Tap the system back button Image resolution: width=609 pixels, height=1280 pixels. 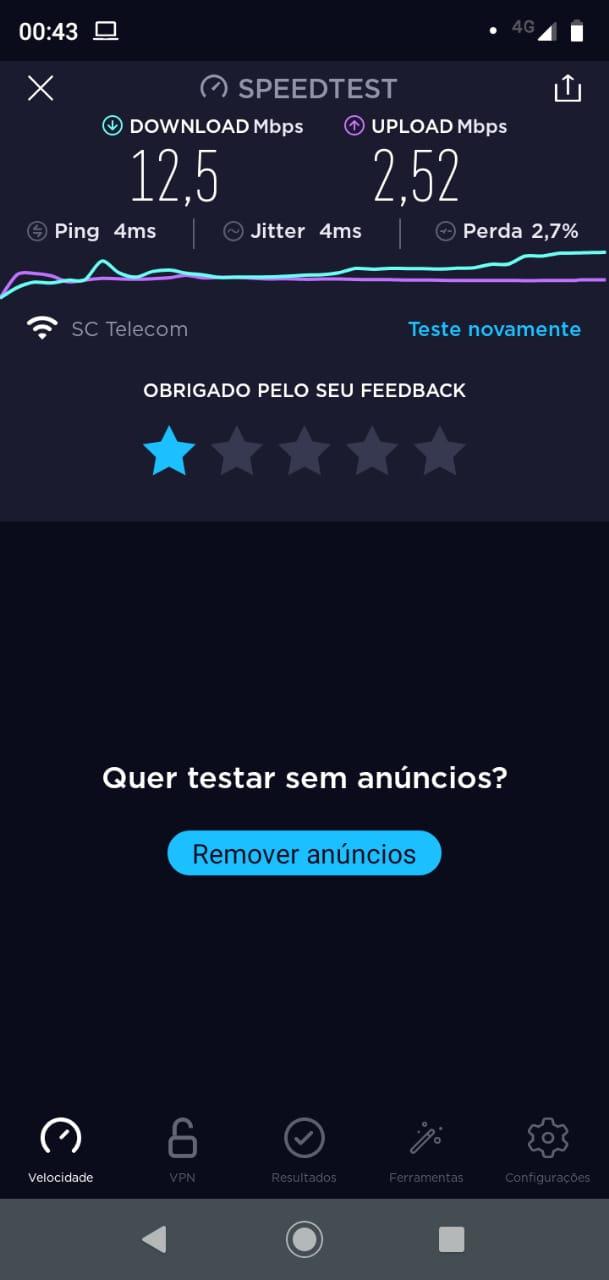[x=153, y=1240]
